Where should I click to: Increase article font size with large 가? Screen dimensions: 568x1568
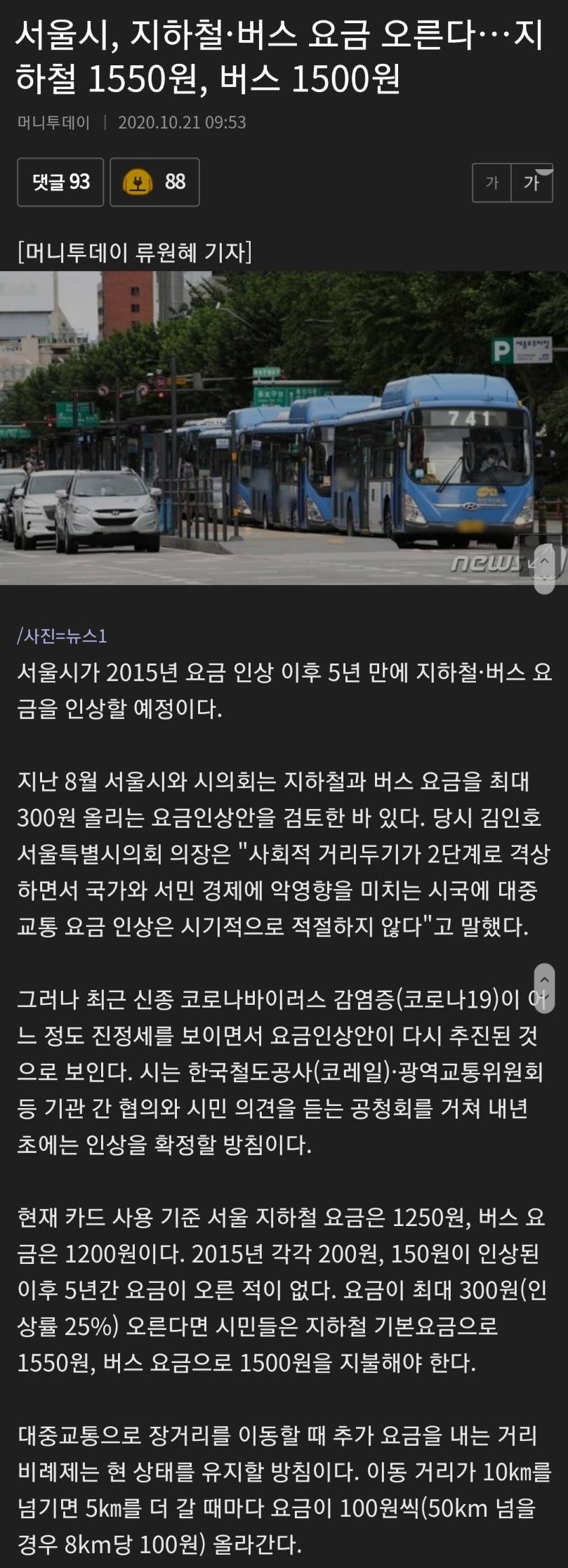pyautogui.click(x=532, y=183)
